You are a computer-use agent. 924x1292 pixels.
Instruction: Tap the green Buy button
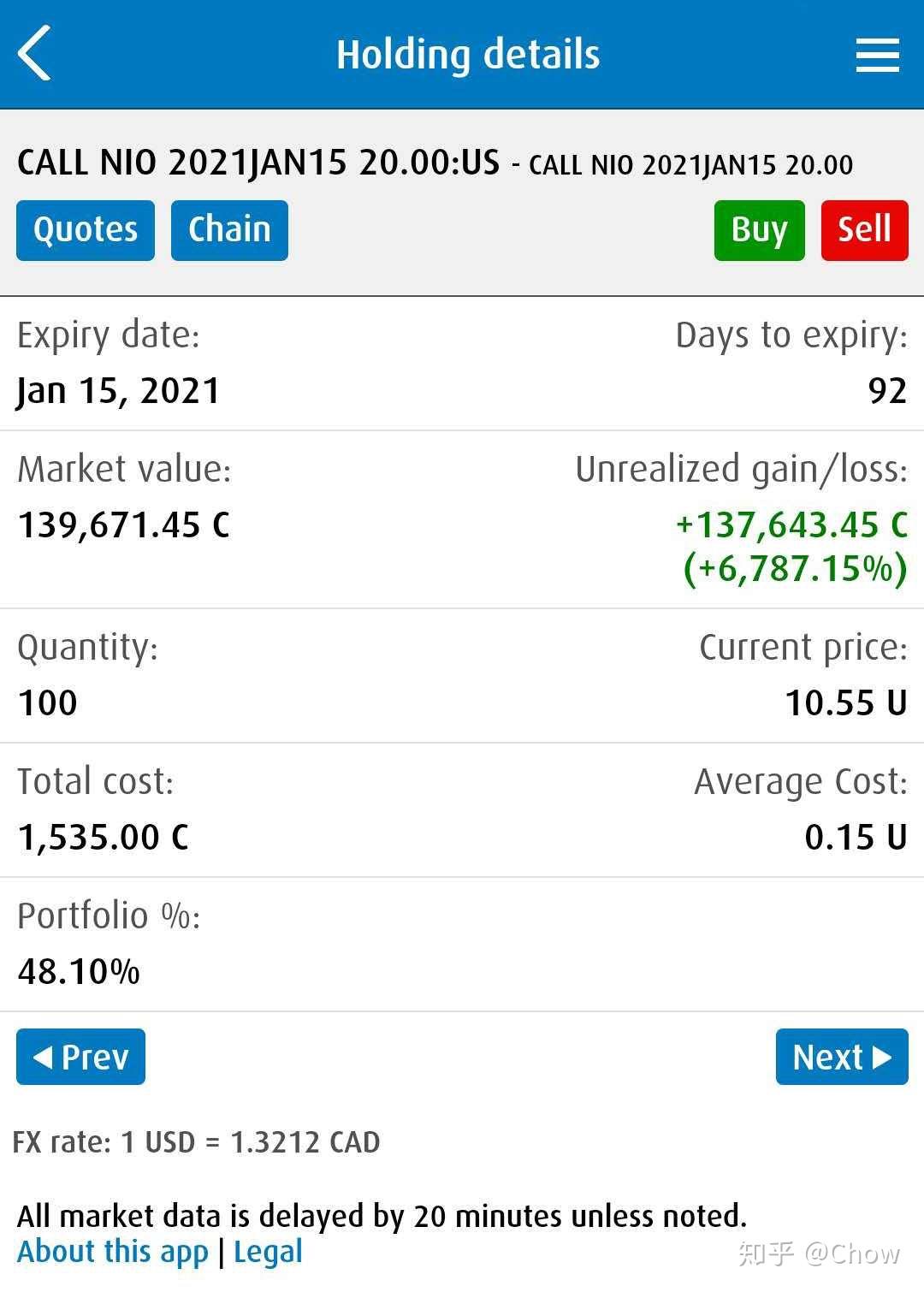coord(759,230)
